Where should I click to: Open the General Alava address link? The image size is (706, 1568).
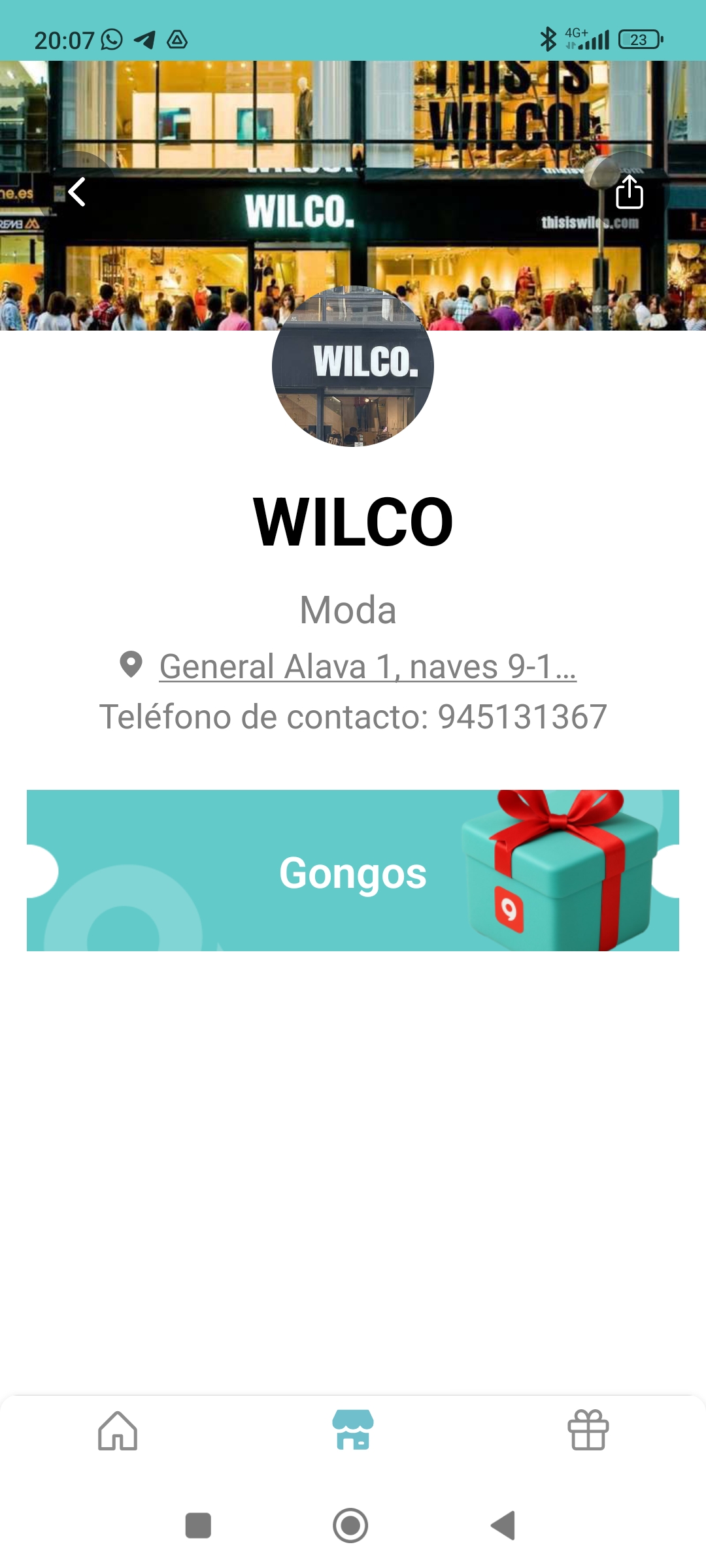point(367,667)
